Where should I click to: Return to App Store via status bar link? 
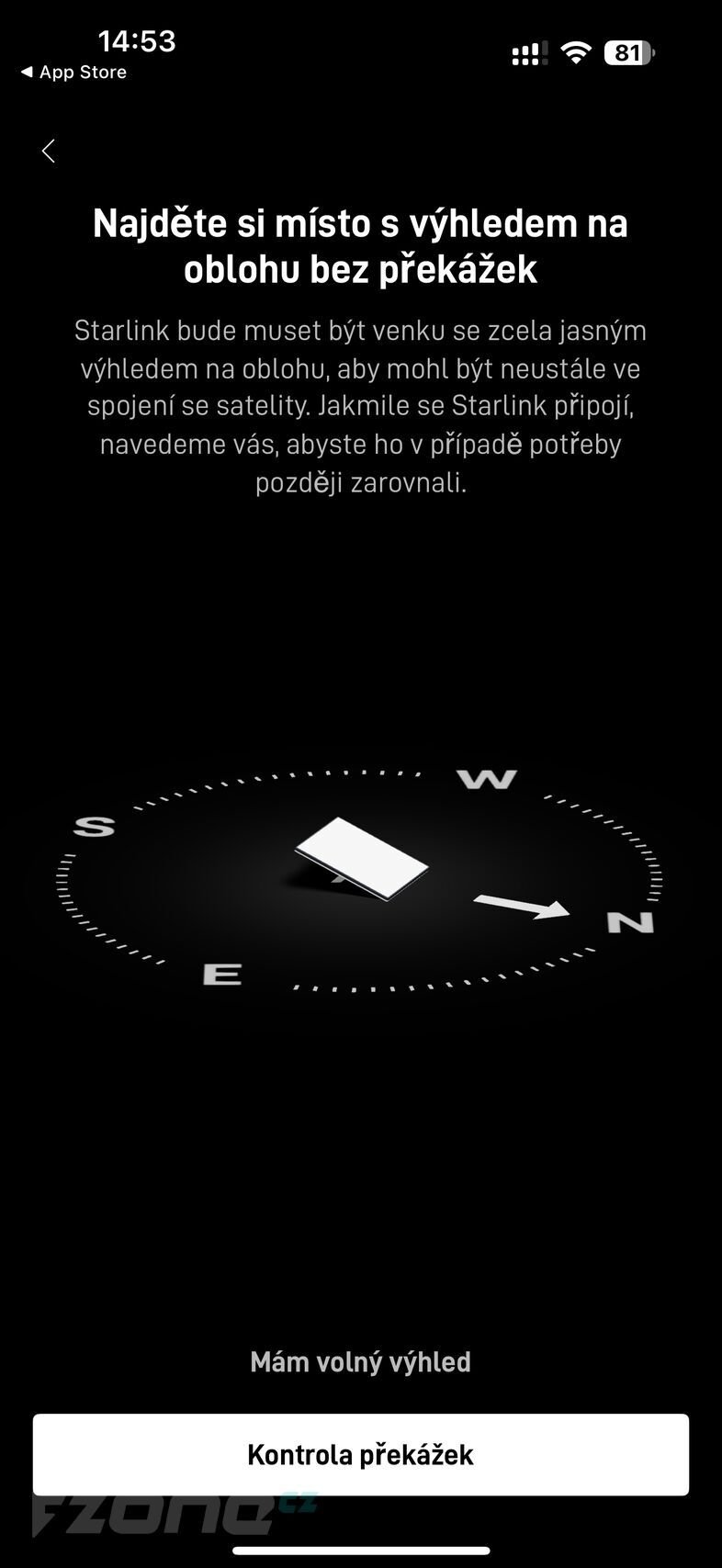click(73, 72)
